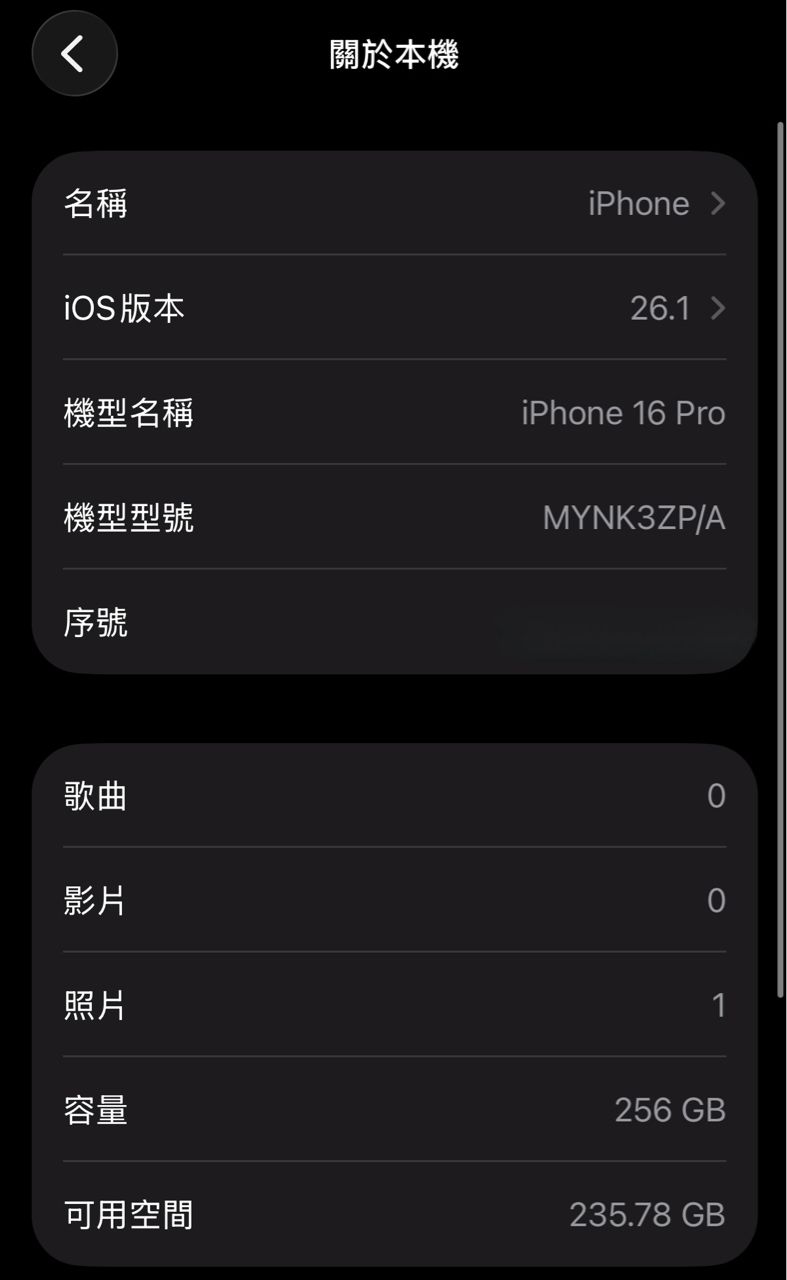Open the 名稱 row to rename iPhone
Screen dimensions: 787x1280
coord(394,204)
